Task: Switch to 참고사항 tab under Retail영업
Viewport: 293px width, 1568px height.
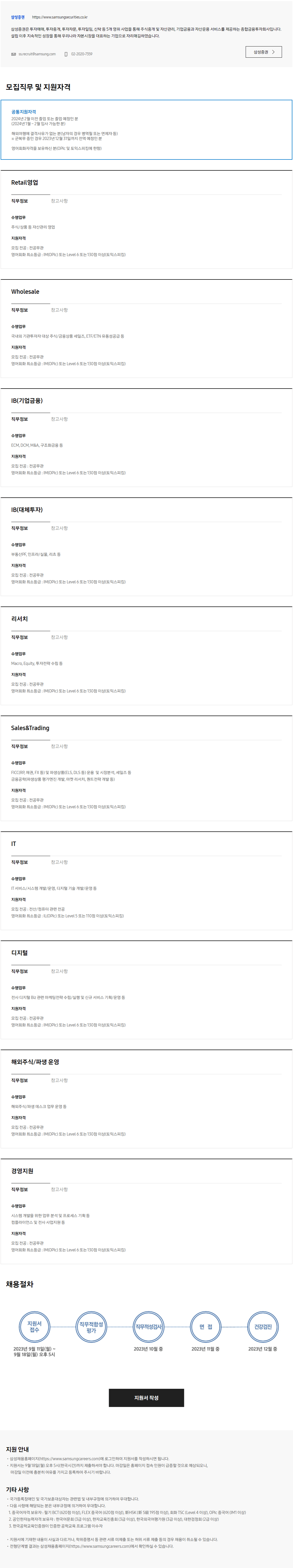Action: pyautogui.click(x=59, y=201)
